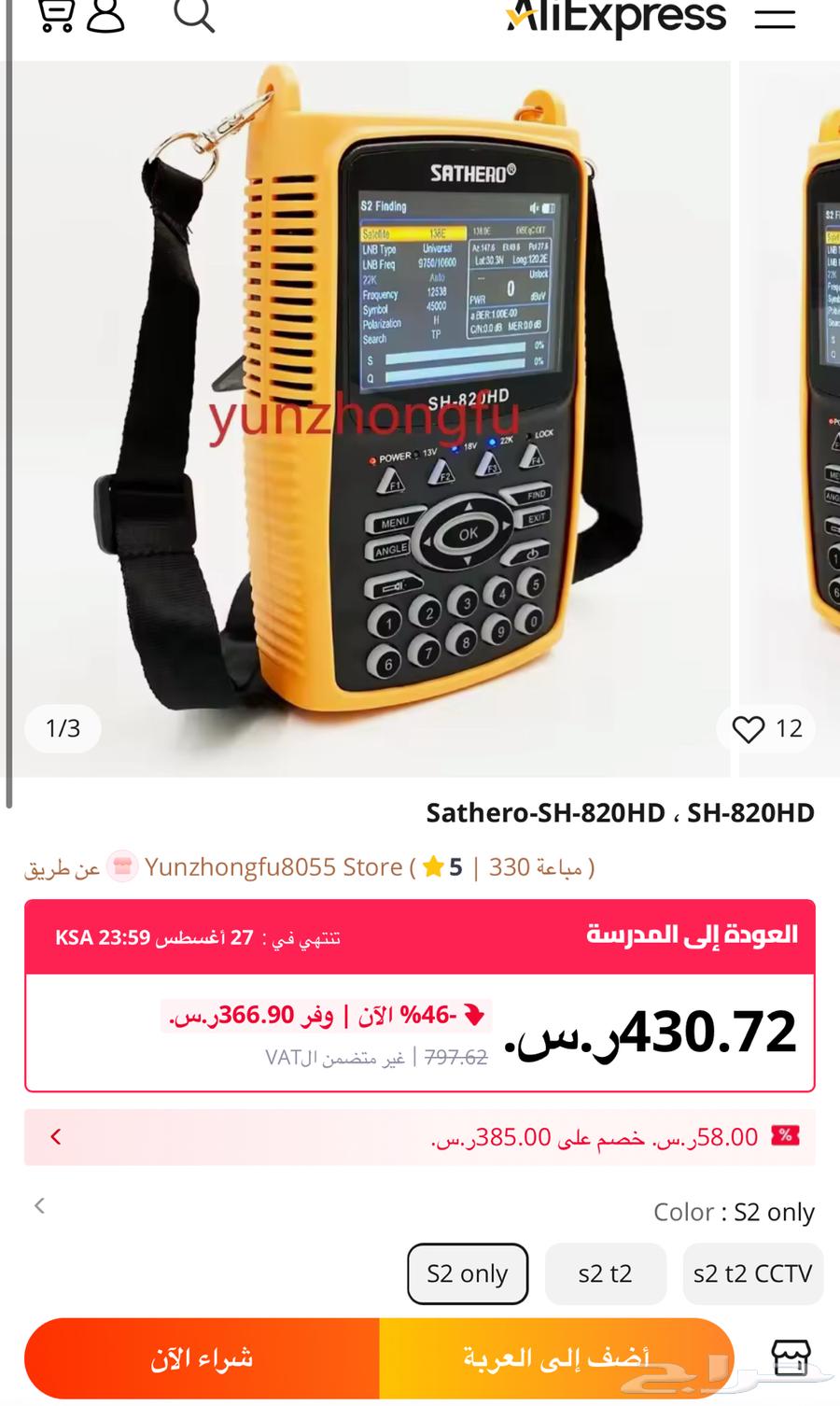The width and height of the screenshot is (840, 1406).
Task: Open the shopping cart
Action: [56, 16]
